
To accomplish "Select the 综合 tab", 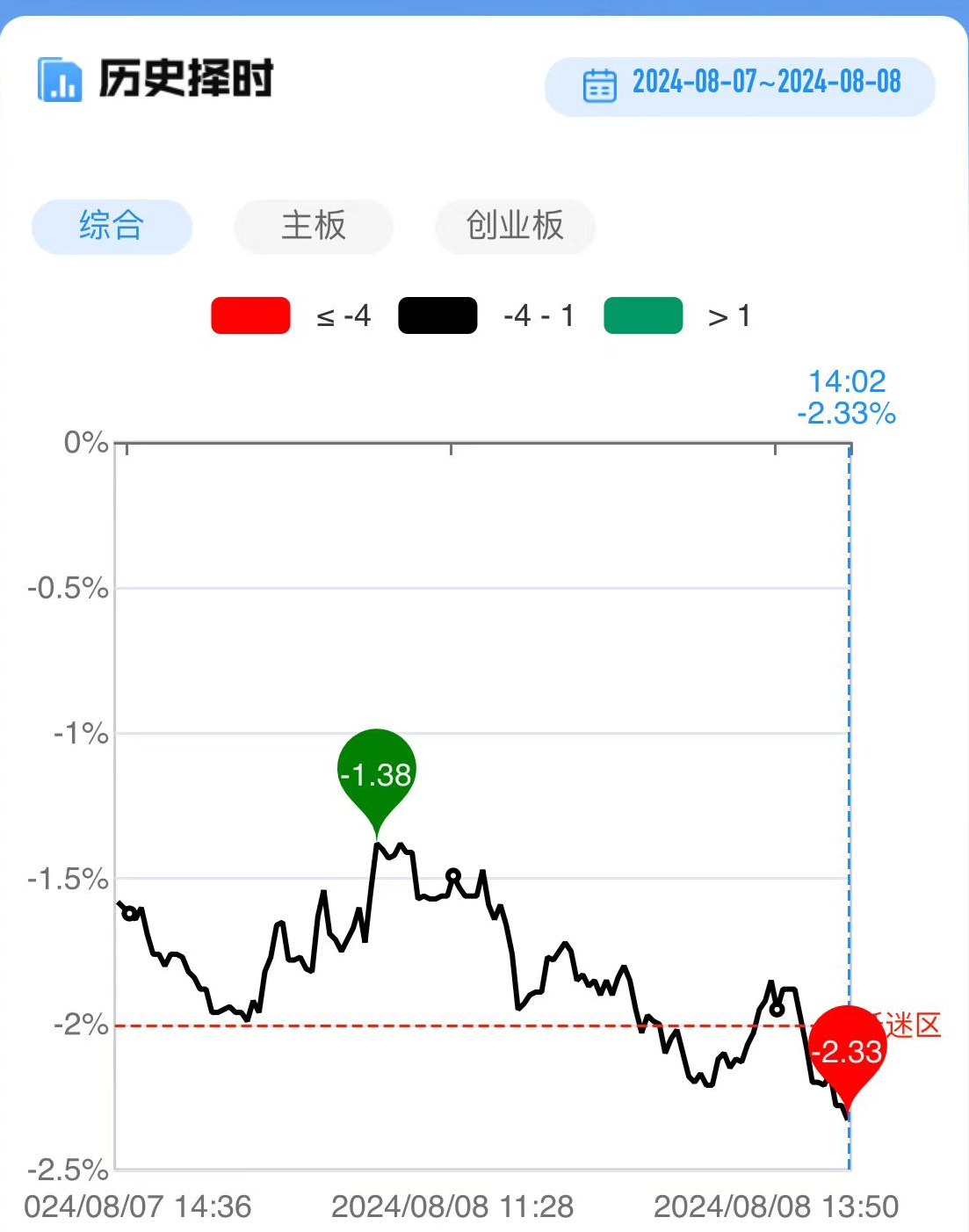I will [x=112, y=226].
